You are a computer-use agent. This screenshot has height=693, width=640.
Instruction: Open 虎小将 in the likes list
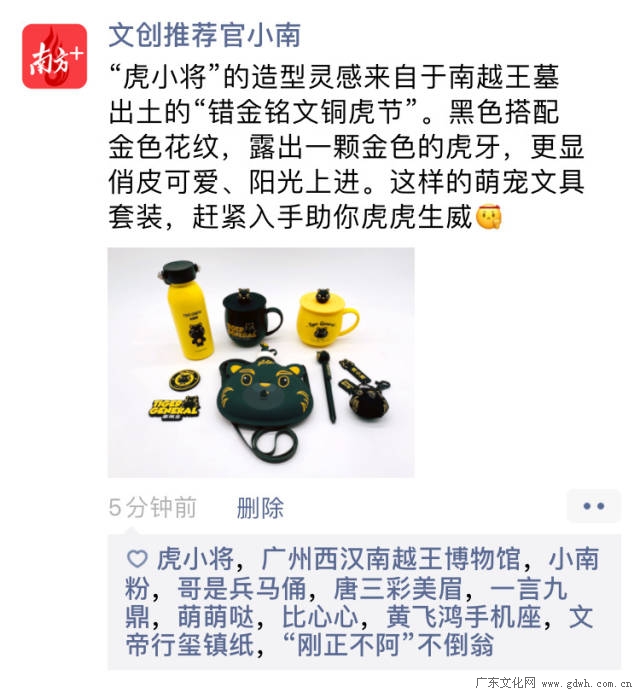[195, 558]
